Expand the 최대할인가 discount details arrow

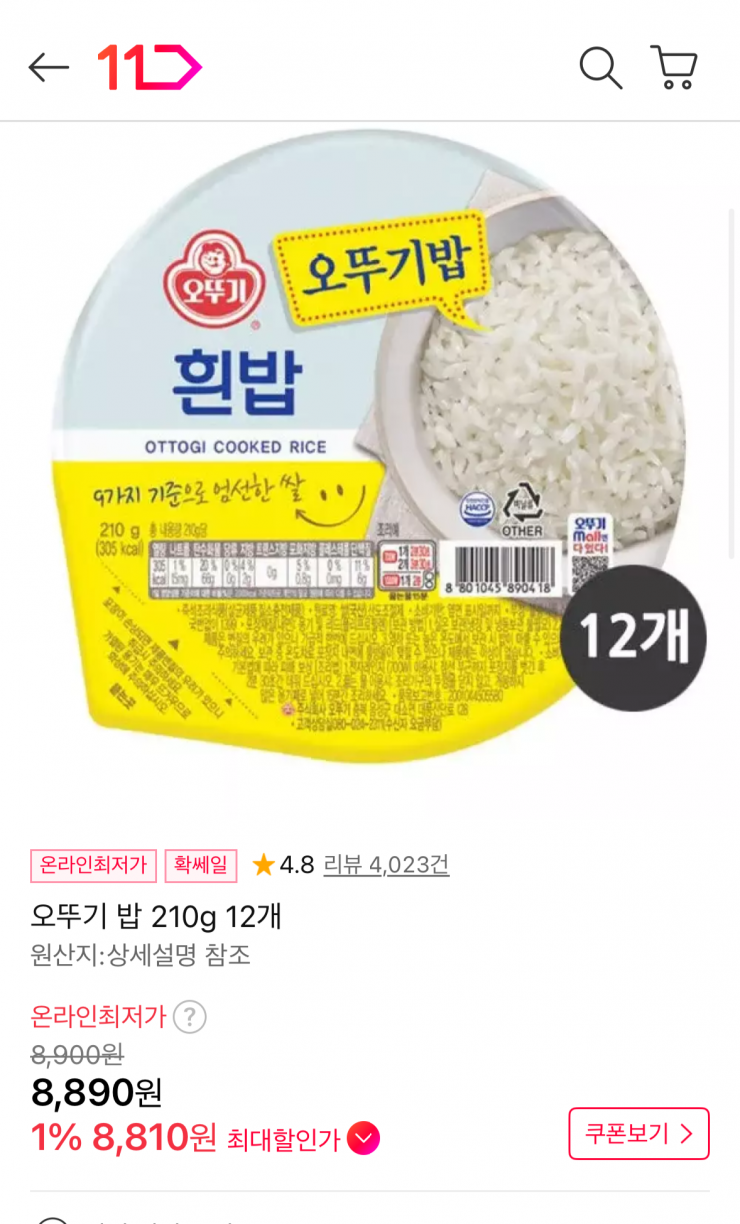click(x=363, y=1138)
